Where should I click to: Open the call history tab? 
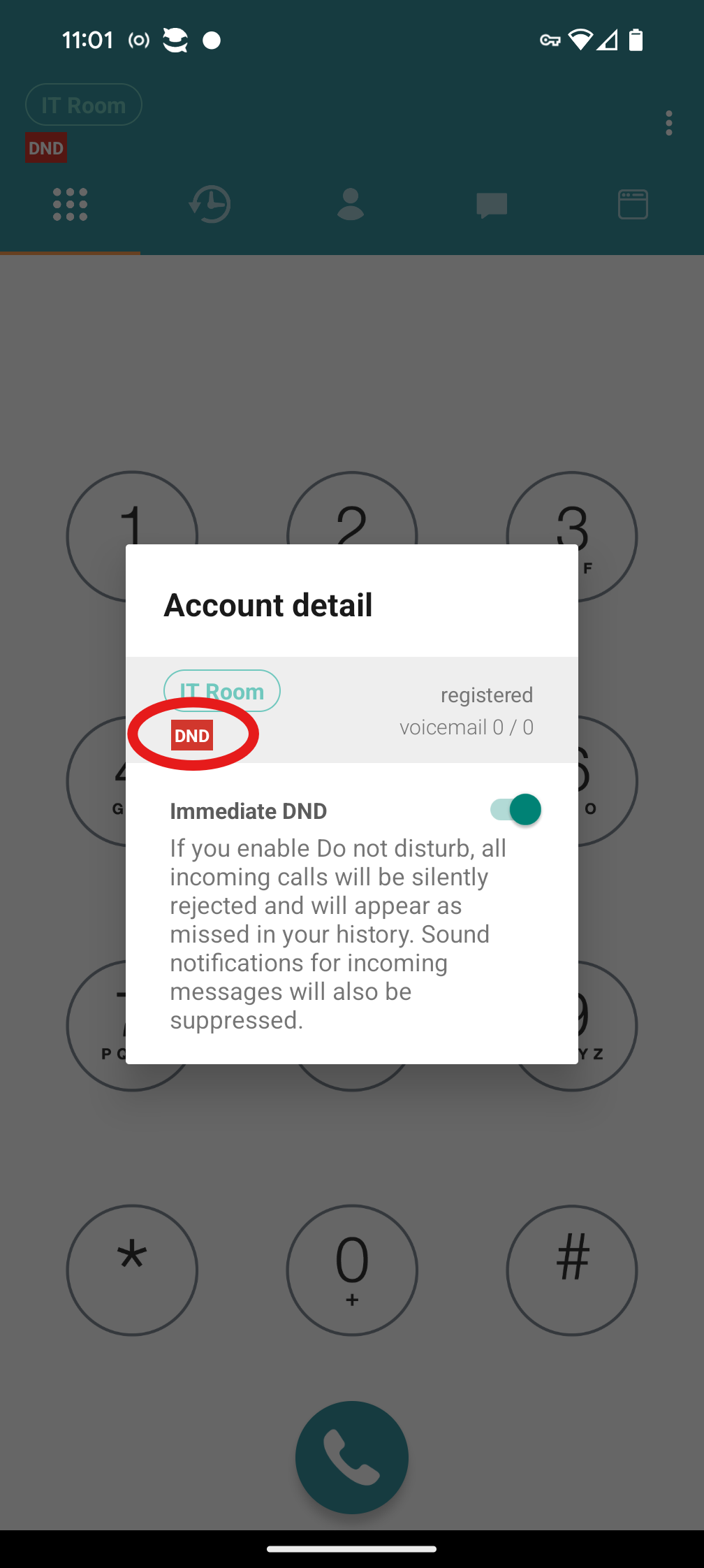tap(210, 205)
